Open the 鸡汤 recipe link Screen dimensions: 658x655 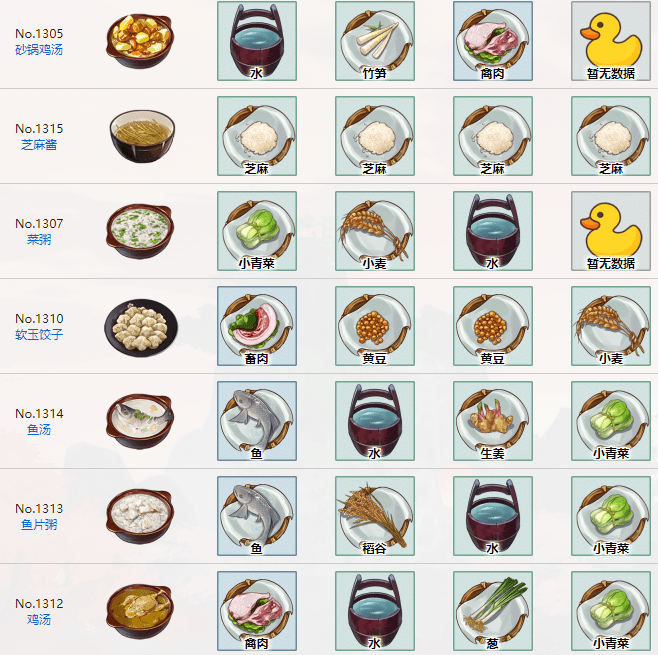39,619
